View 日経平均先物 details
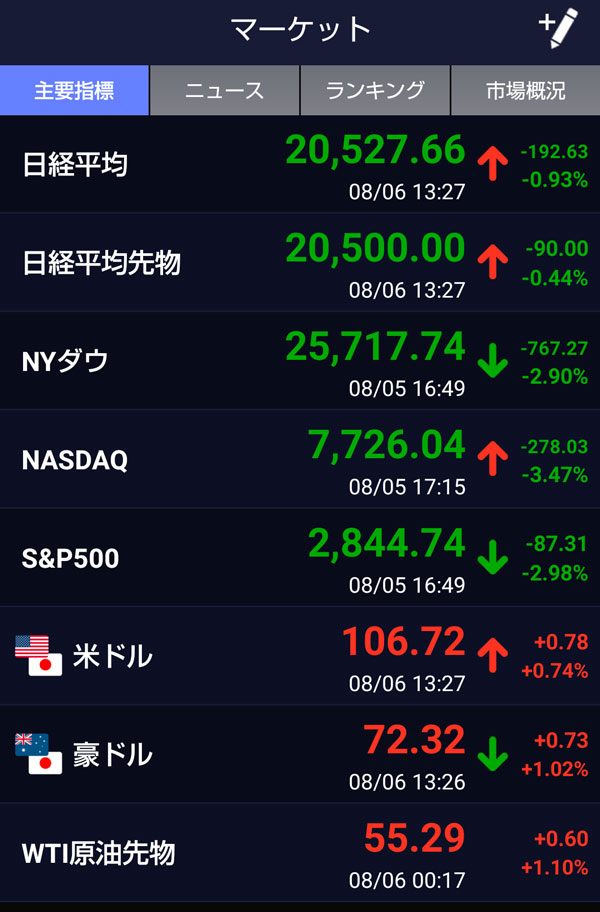Viewport: 600px width, 912px height. pyautogui.click(x=300, y=263)
